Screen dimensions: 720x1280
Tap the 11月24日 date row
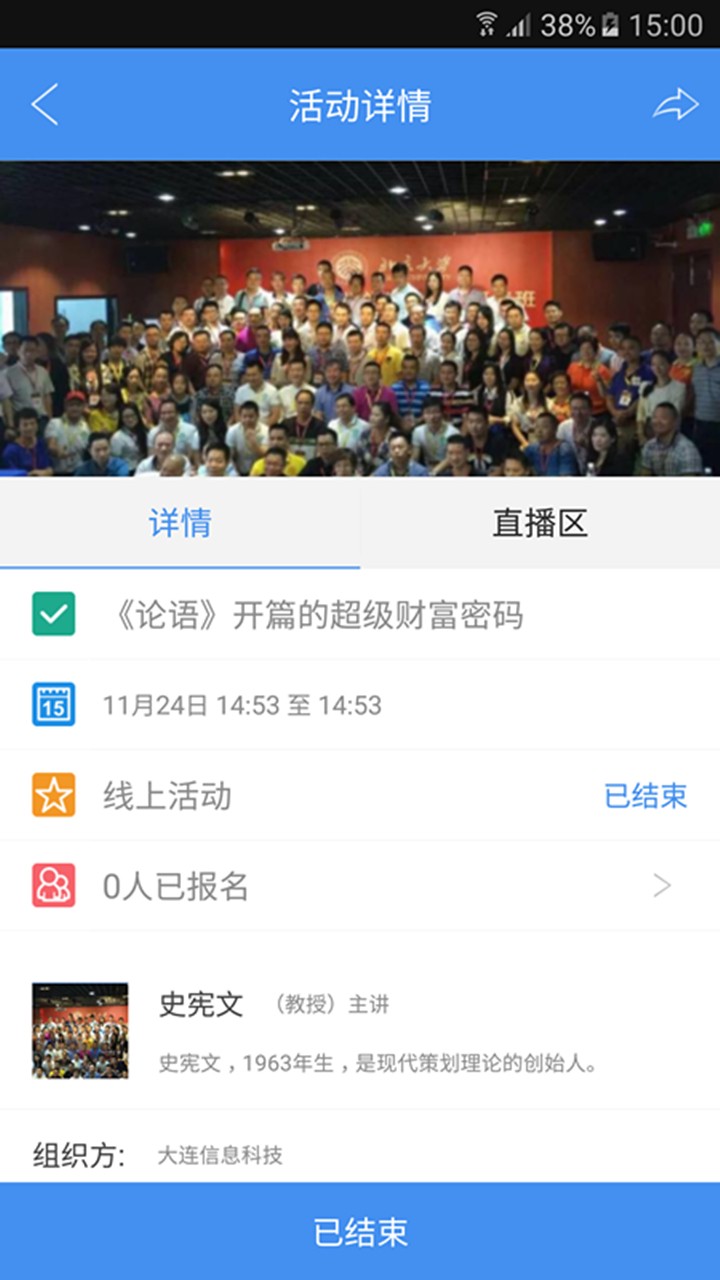tap(240, 706)
